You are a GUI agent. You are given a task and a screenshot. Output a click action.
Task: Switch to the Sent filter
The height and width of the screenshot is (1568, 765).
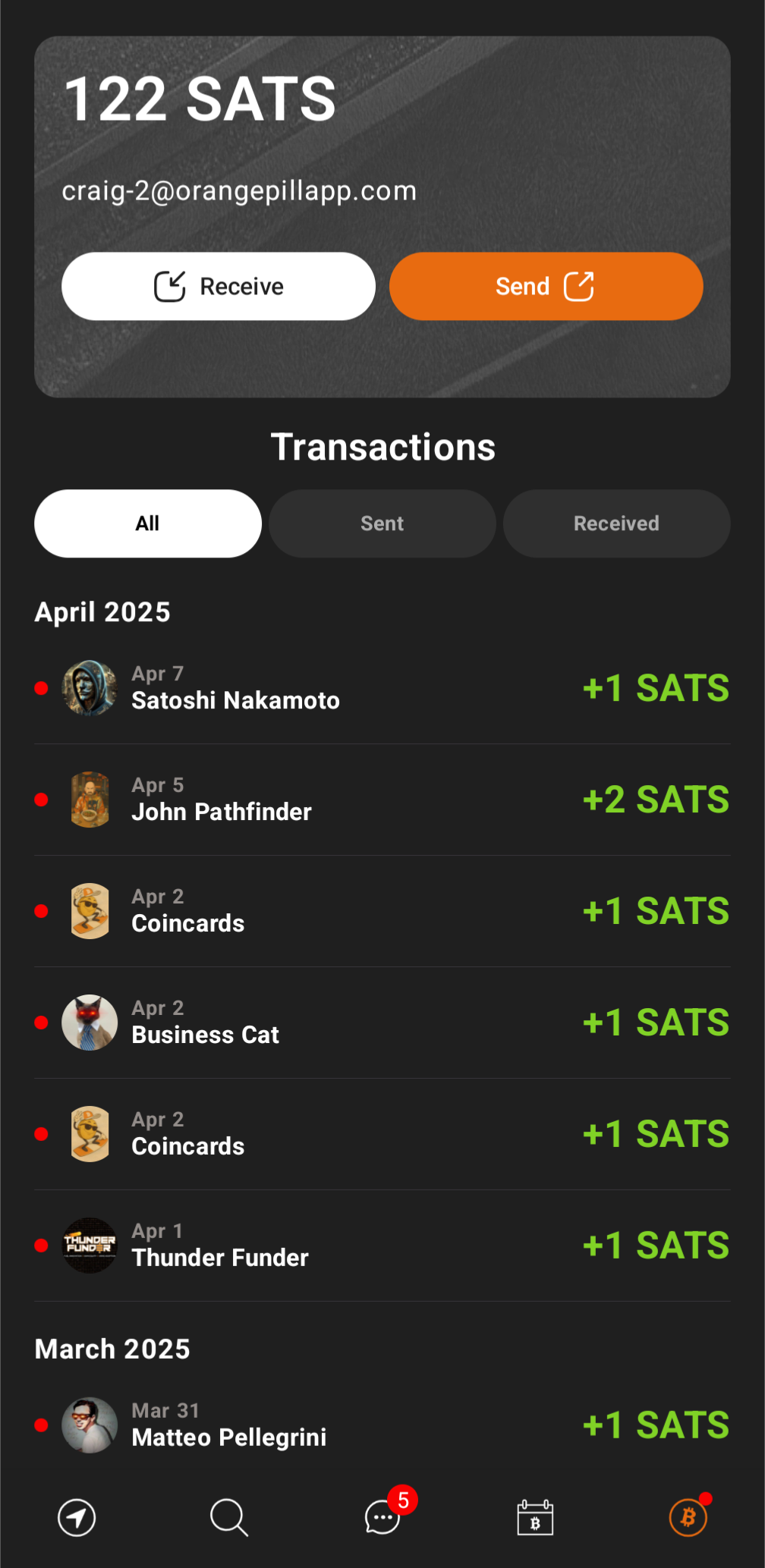(x=382, y=523)
